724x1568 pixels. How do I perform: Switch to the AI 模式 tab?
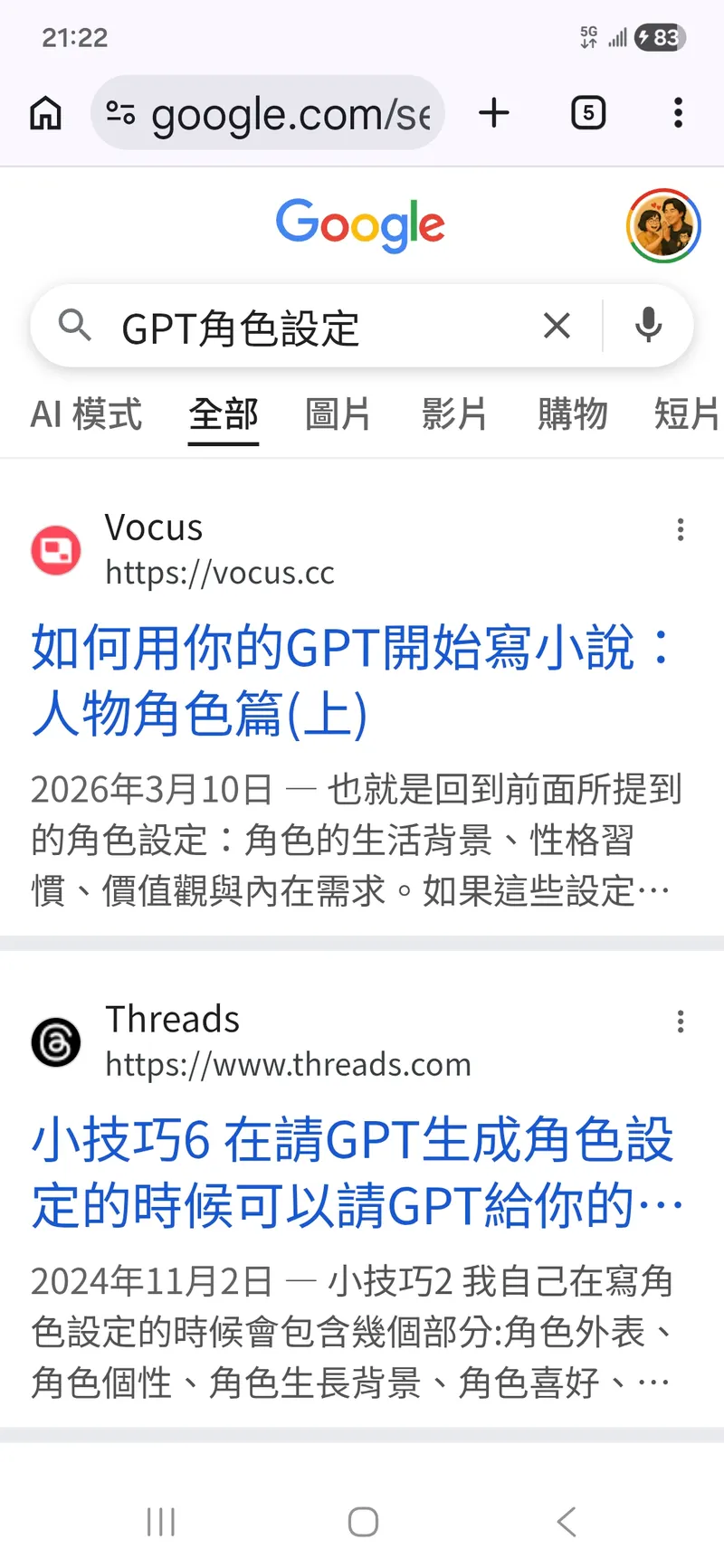click(86, 414)
